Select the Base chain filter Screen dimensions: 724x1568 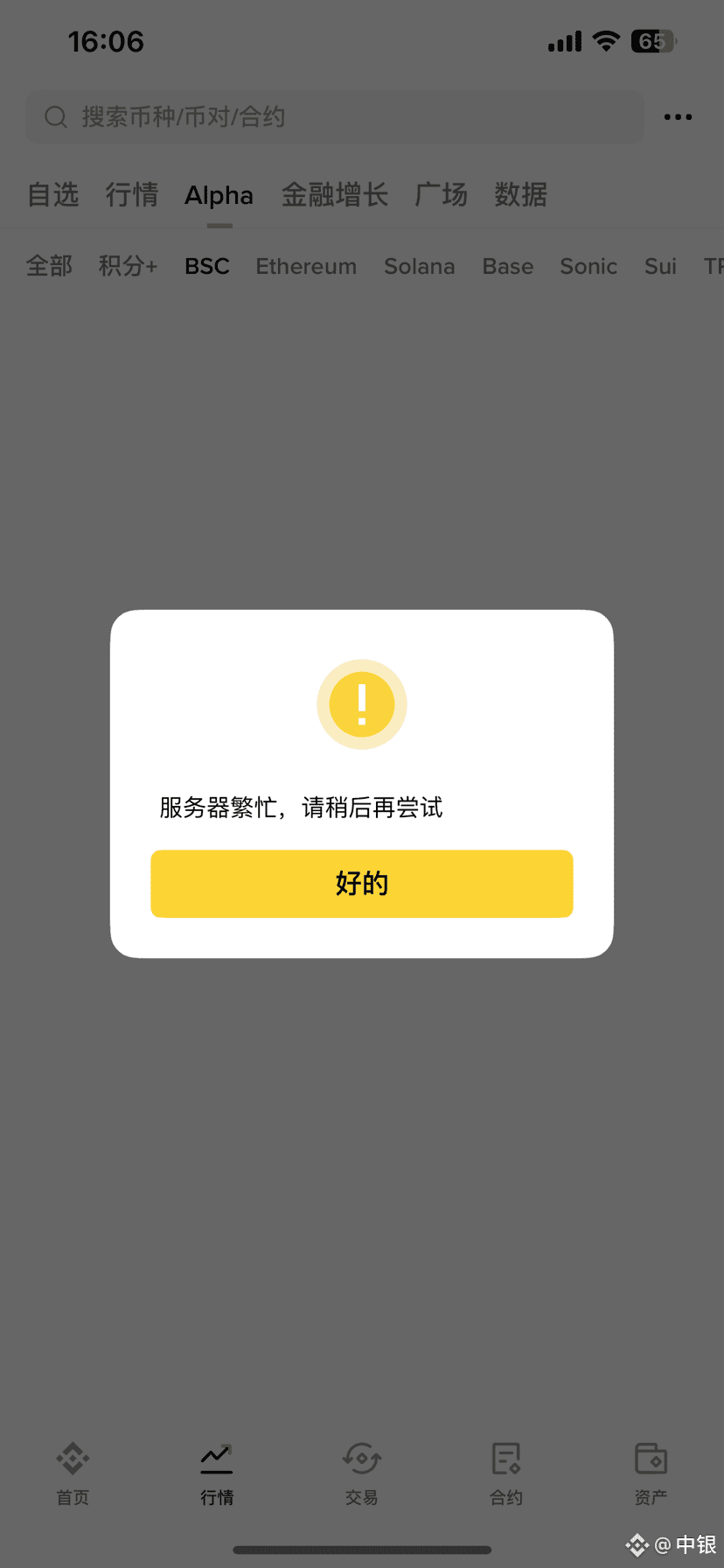(507, 266)
